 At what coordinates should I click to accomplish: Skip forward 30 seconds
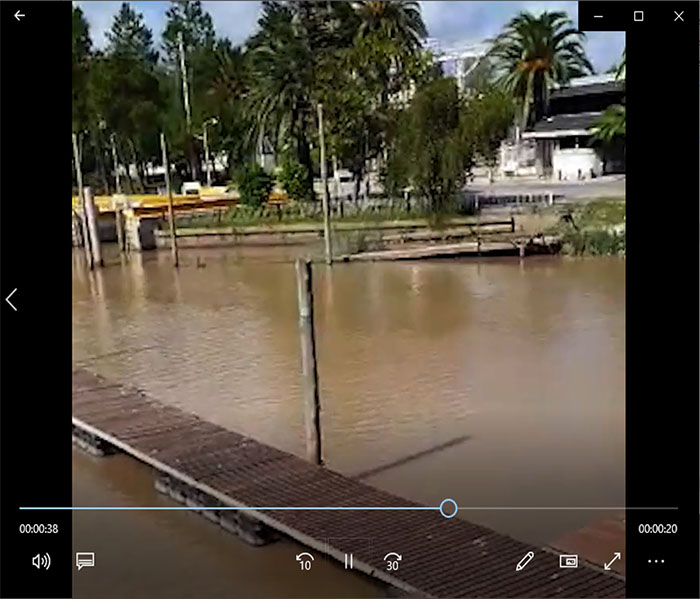pyautogui.click(x=393, y=562)
